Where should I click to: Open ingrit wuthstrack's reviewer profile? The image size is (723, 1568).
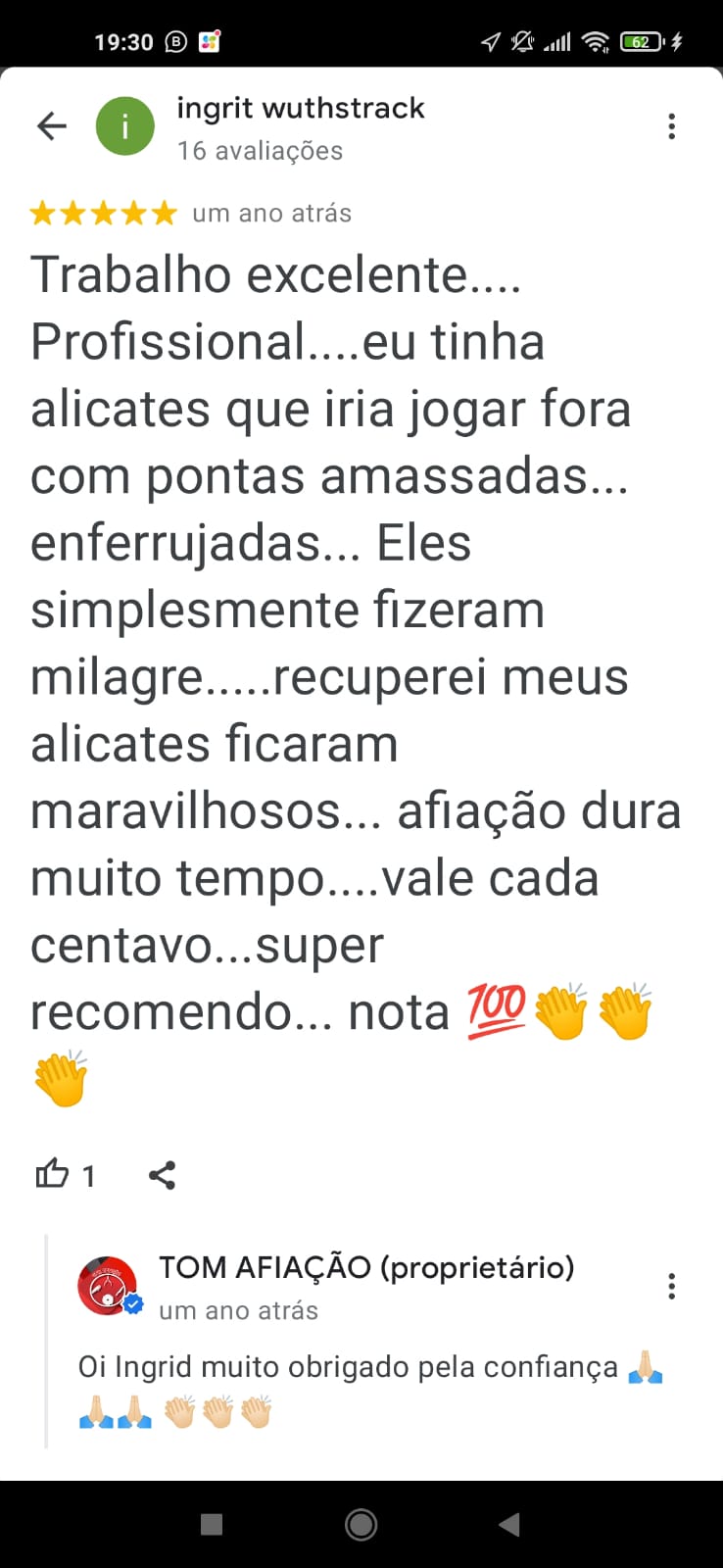click(x=300, y=109)
